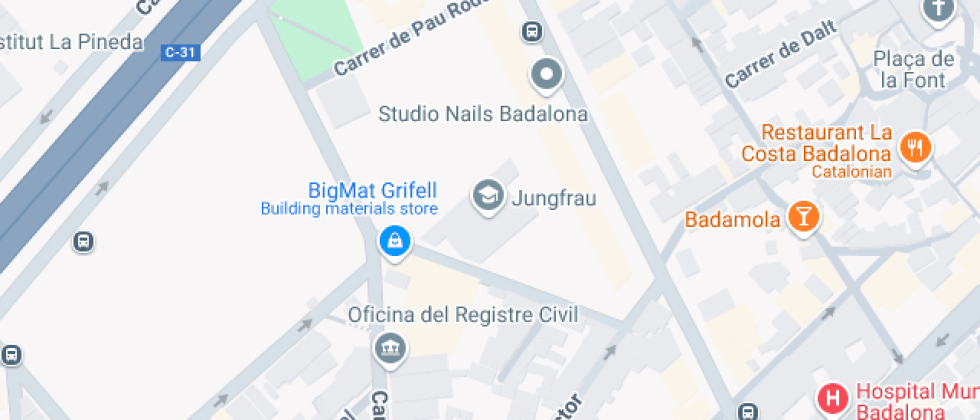
Task: Tap the Badamola bar marker
Action: [x=802, y=216]
